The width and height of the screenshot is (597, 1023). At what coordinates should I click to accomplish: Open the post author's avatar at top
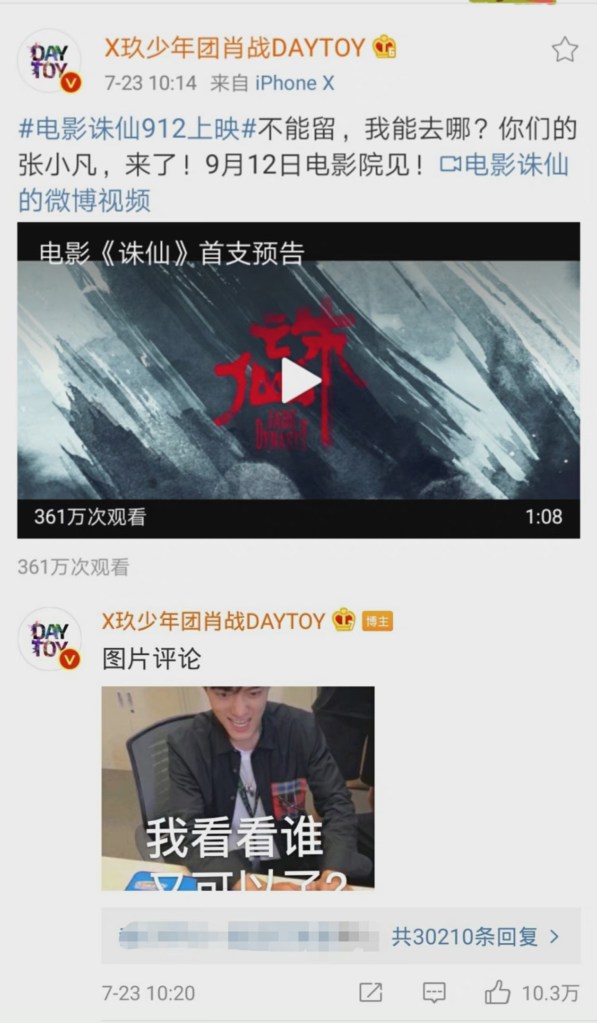point(50,61)
